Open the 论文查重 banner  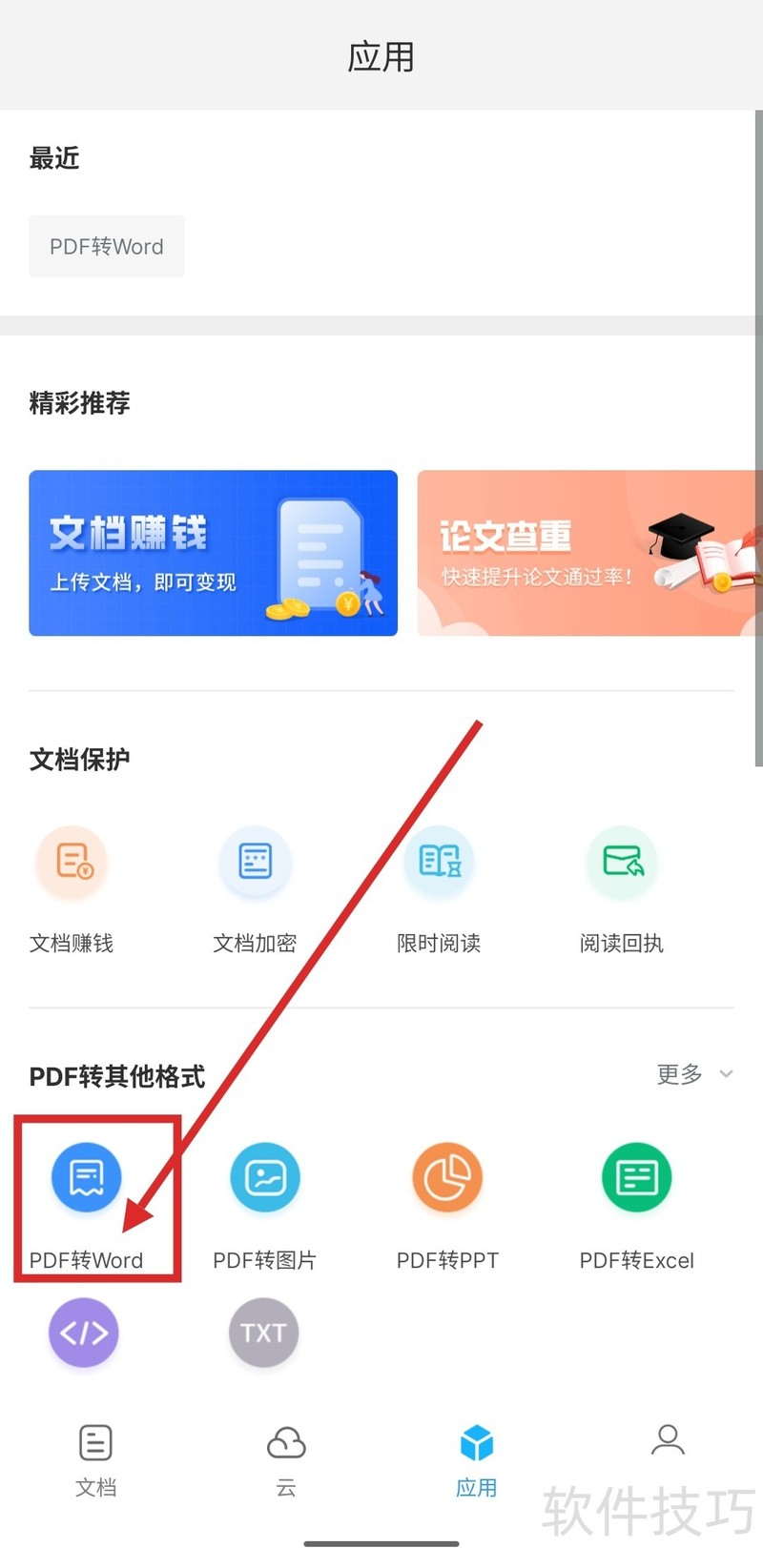tap(589, 553)
